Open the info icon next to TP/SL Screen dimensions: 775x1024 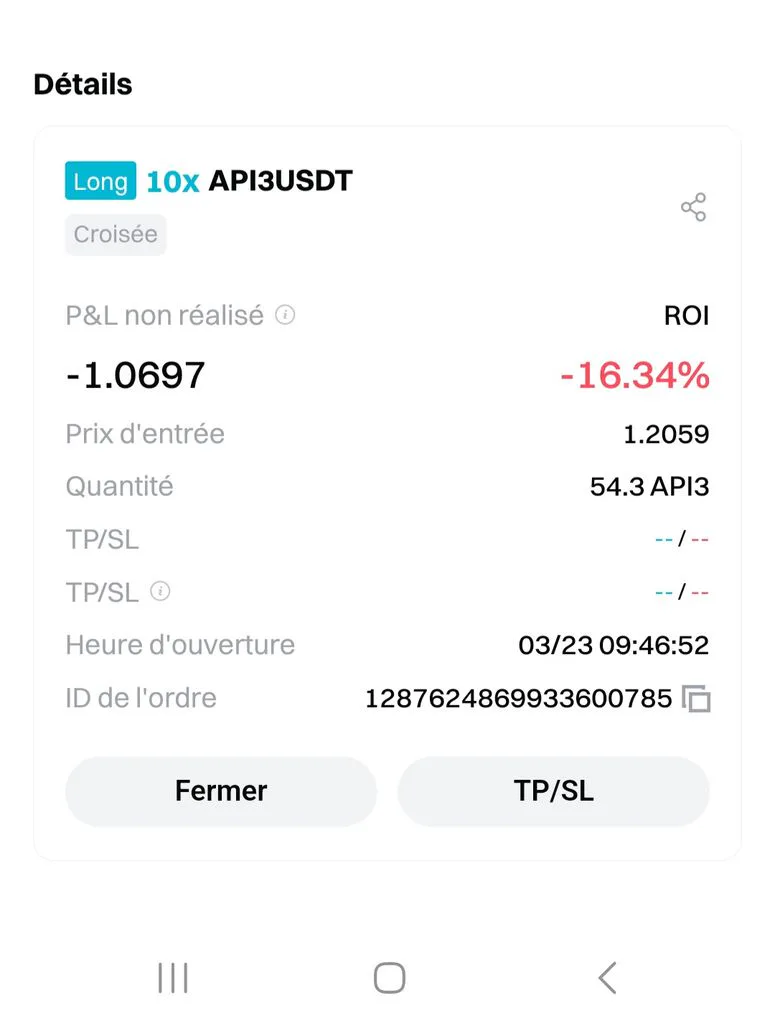[x=160, y=592]
